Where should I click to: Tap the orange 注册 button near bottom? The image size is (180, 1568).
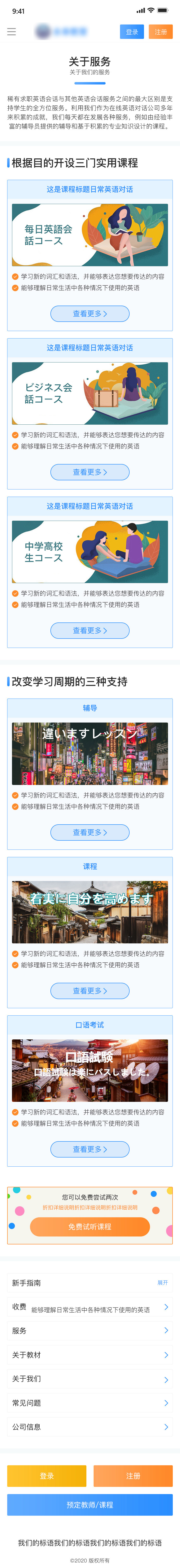pos(133,1476)
